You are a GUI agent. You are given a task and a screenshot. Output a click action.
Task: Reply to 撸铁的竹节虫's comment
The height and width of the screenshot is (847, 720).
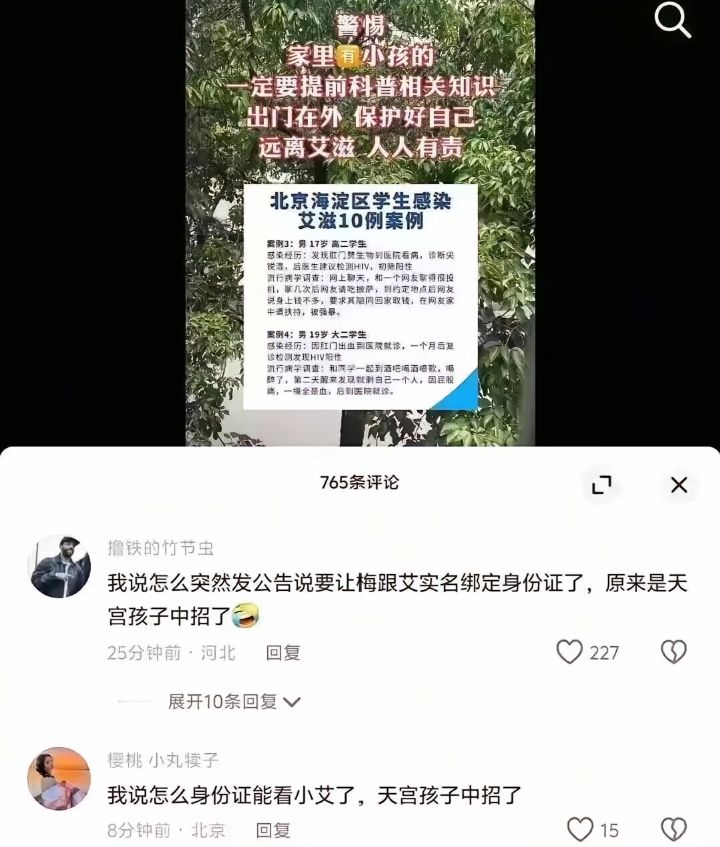pos(283,653)
